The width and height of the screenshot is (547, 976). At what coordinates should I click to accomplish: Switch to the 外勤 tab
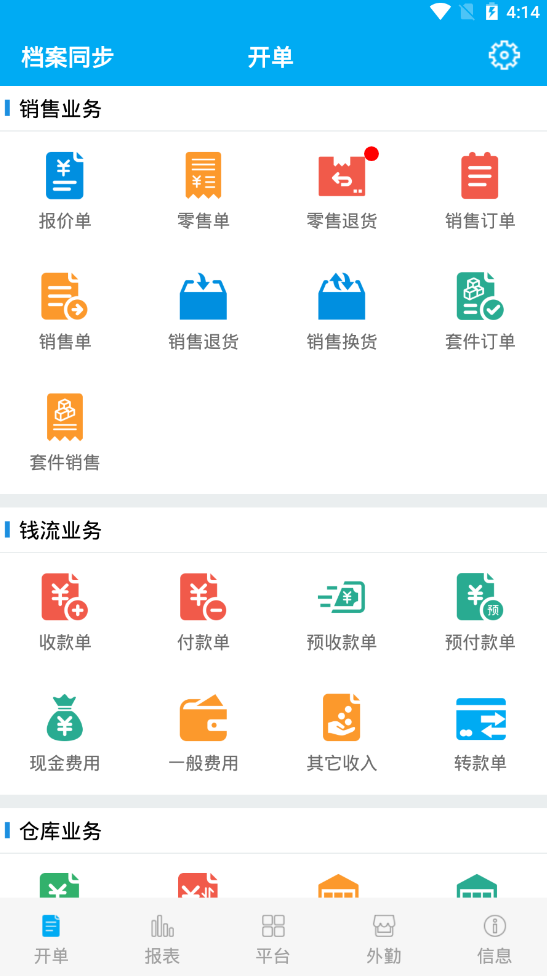(x=383, y=938)
